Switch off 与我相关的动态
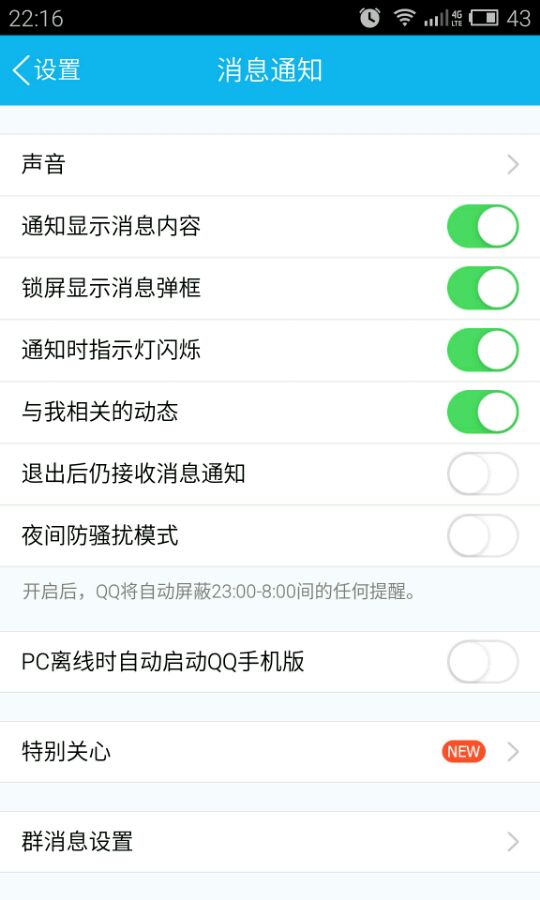Viewport: 540px width, 900px height. [483, 412]
